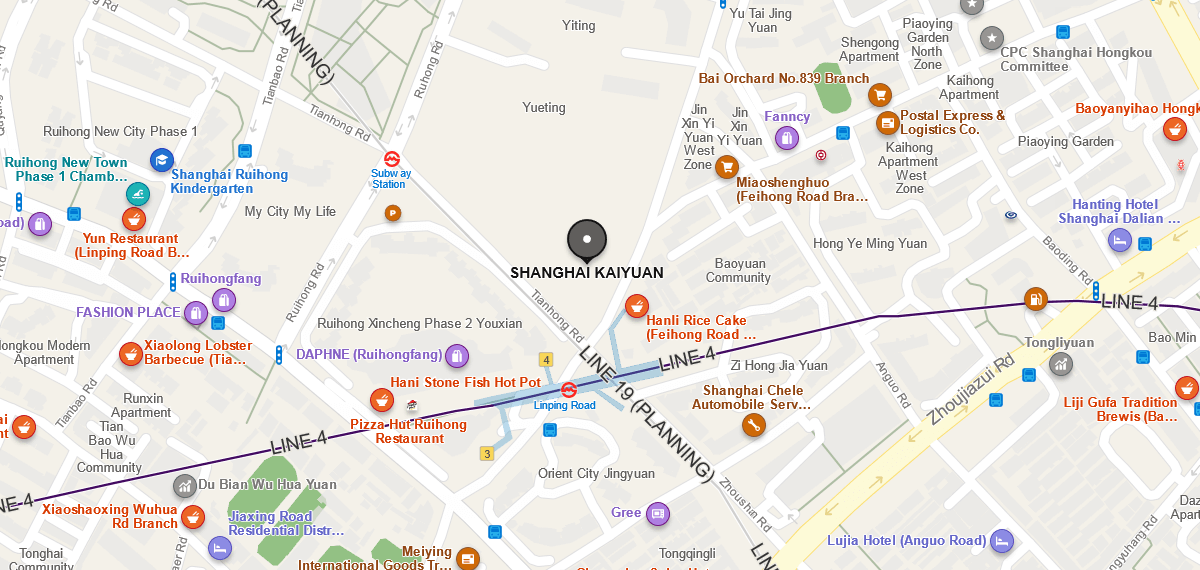Select Linping Road subway station marker
Screen dimensions: 1200x570
coord(568,390)
